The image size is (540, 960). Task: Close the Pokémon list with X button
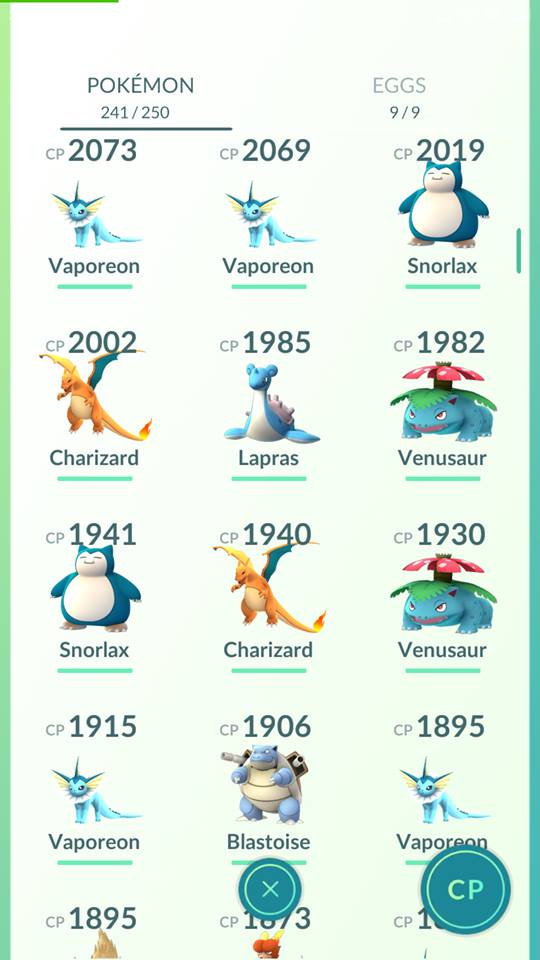click(x=270, y=889)
